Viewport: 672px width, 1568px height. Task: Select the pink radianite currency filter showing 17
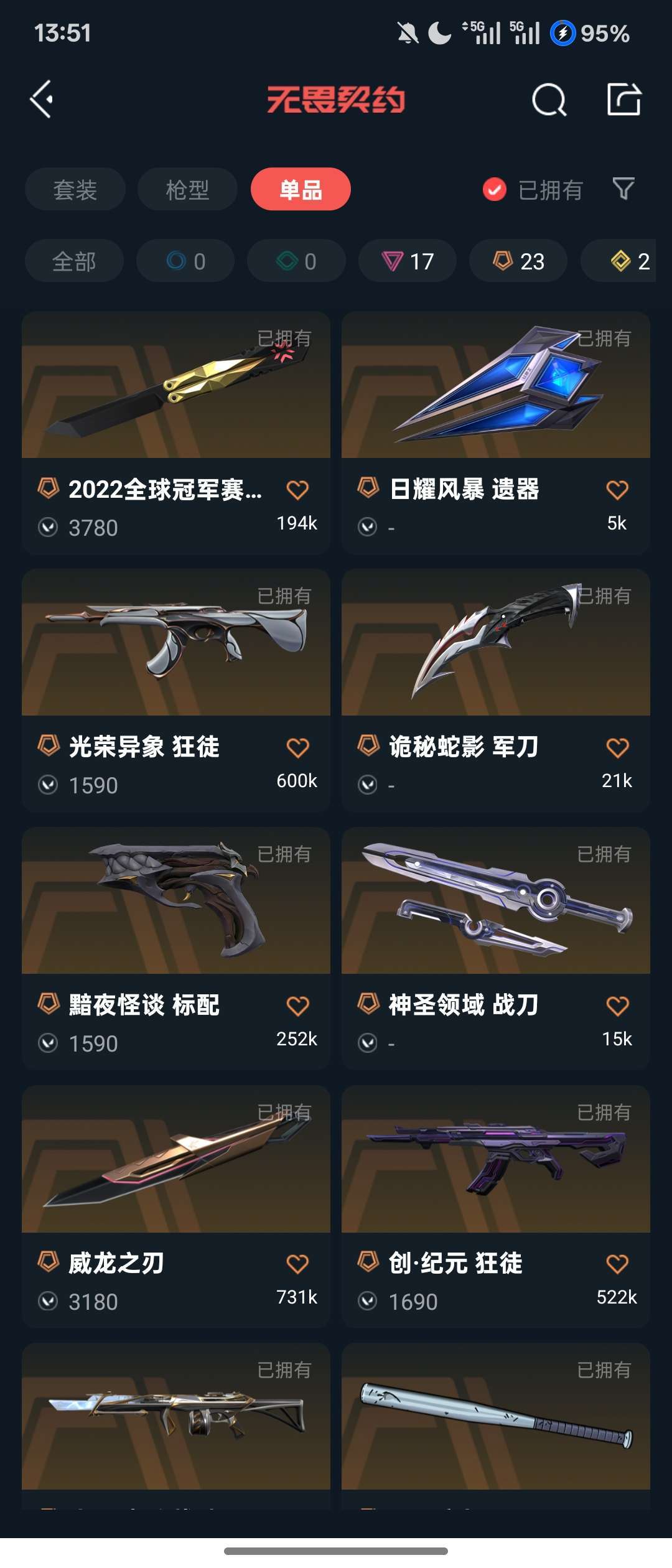407,261
